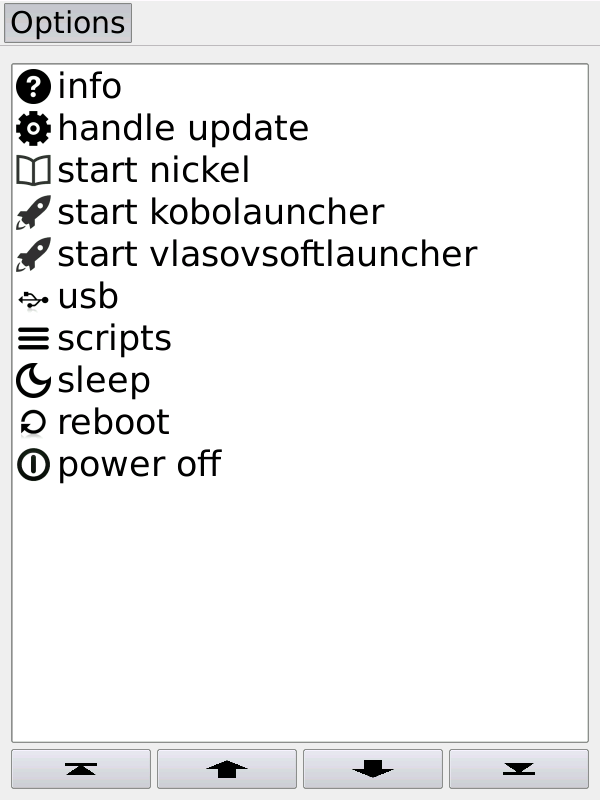Open the scripts entry
This screenshot has height=800, width=600.
pos(114,339)
